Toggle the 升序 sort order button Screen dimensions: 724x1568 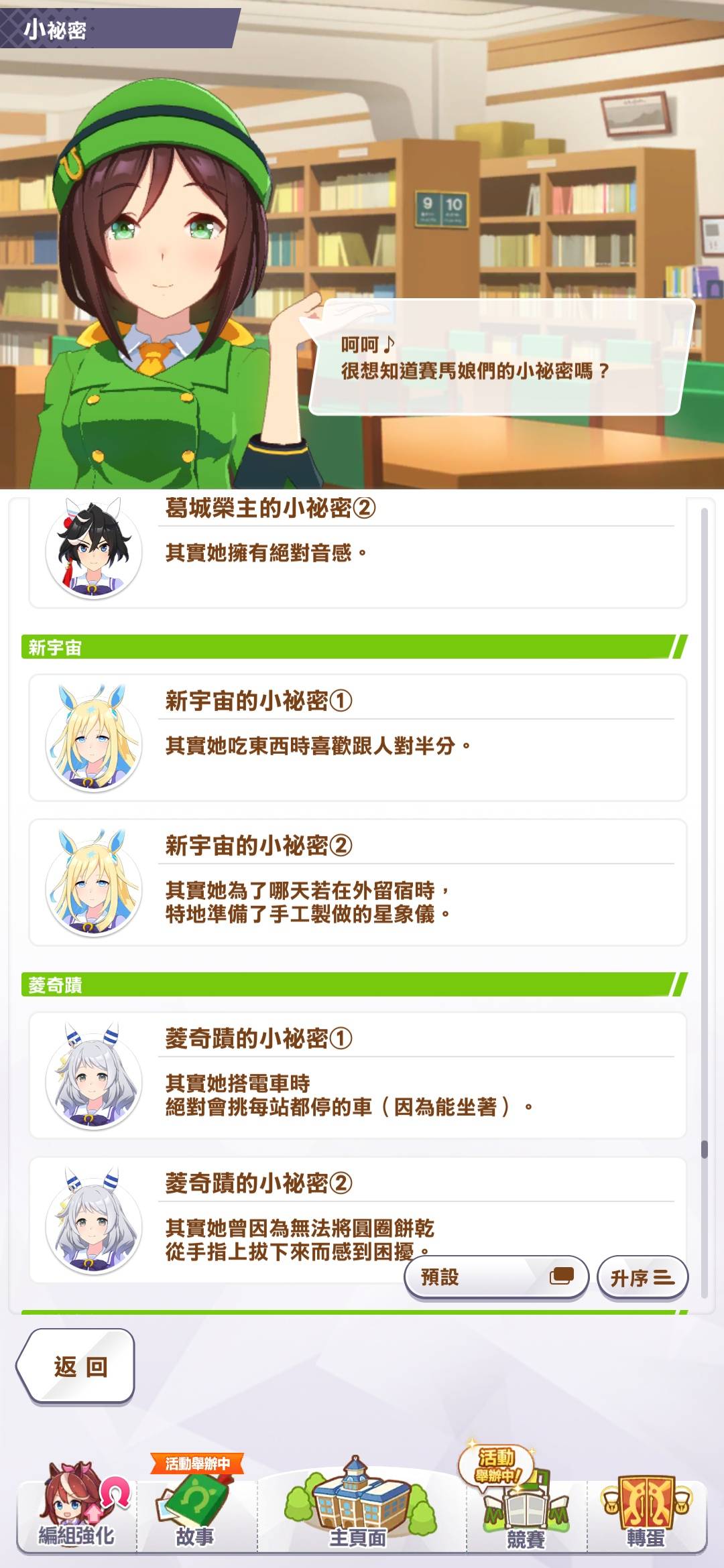pyautogui.click(x=642, y=1277)
